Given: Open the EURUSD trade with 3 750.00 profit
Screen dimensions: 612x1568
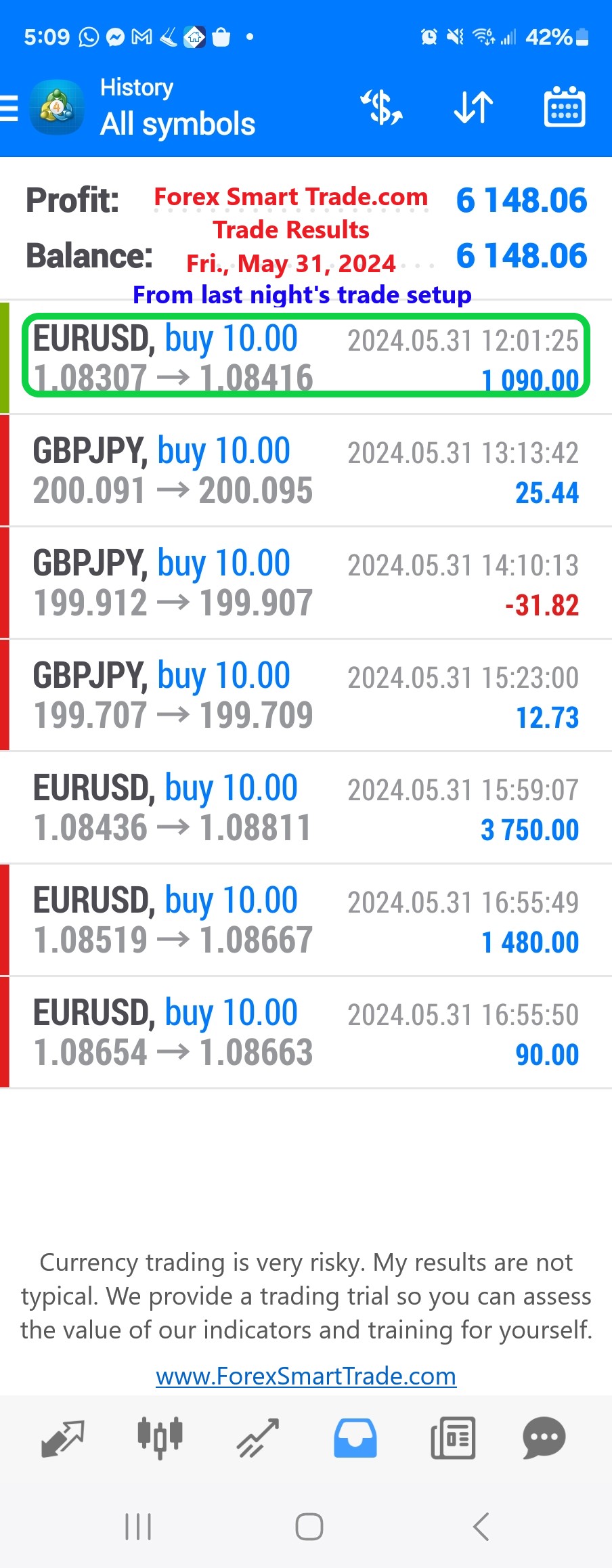Looking at the screenshot, I should click(x=306, y=808).
